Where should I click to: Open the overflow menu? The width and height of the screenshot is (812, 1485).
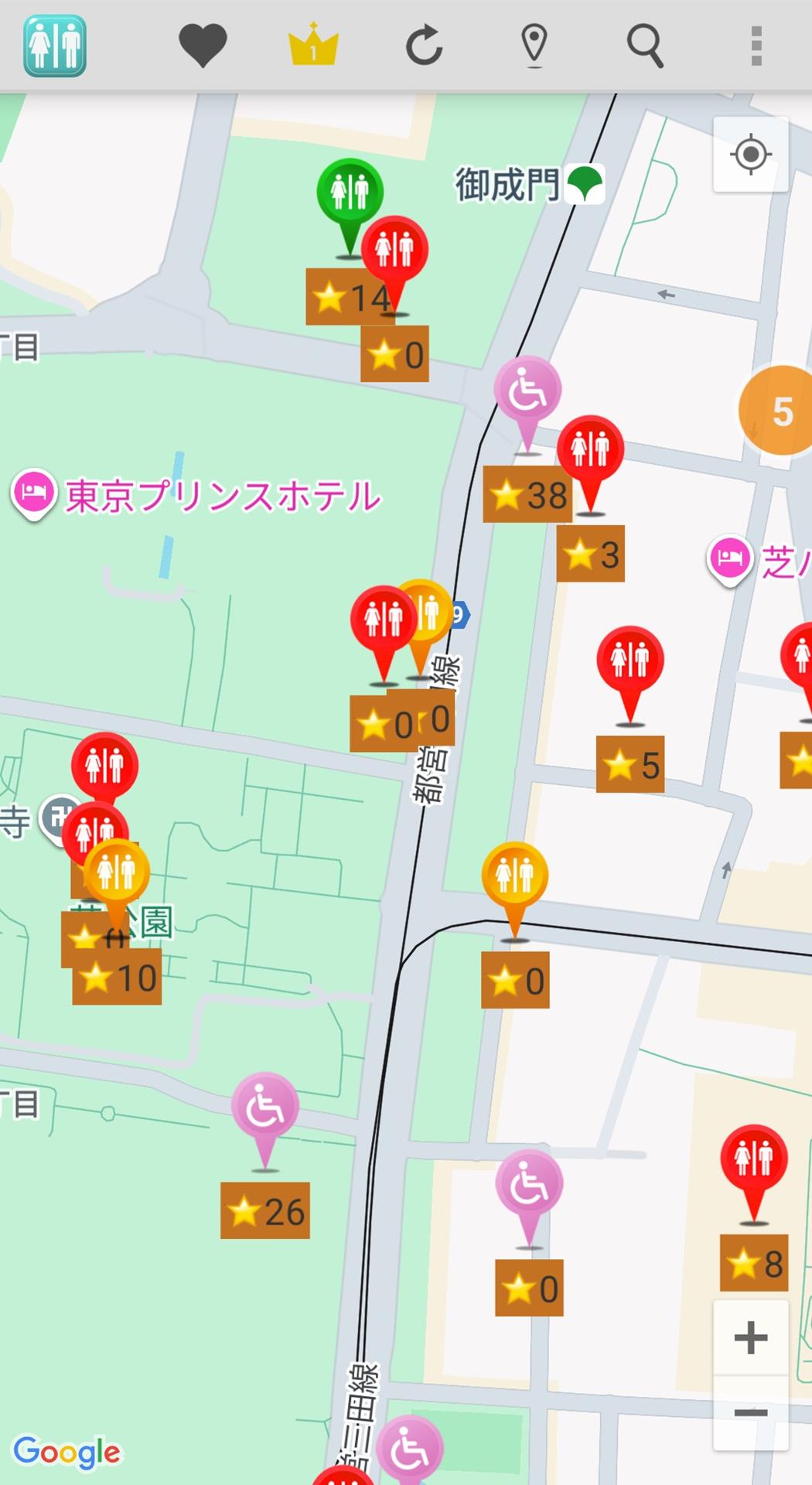[x=756, y=46]
